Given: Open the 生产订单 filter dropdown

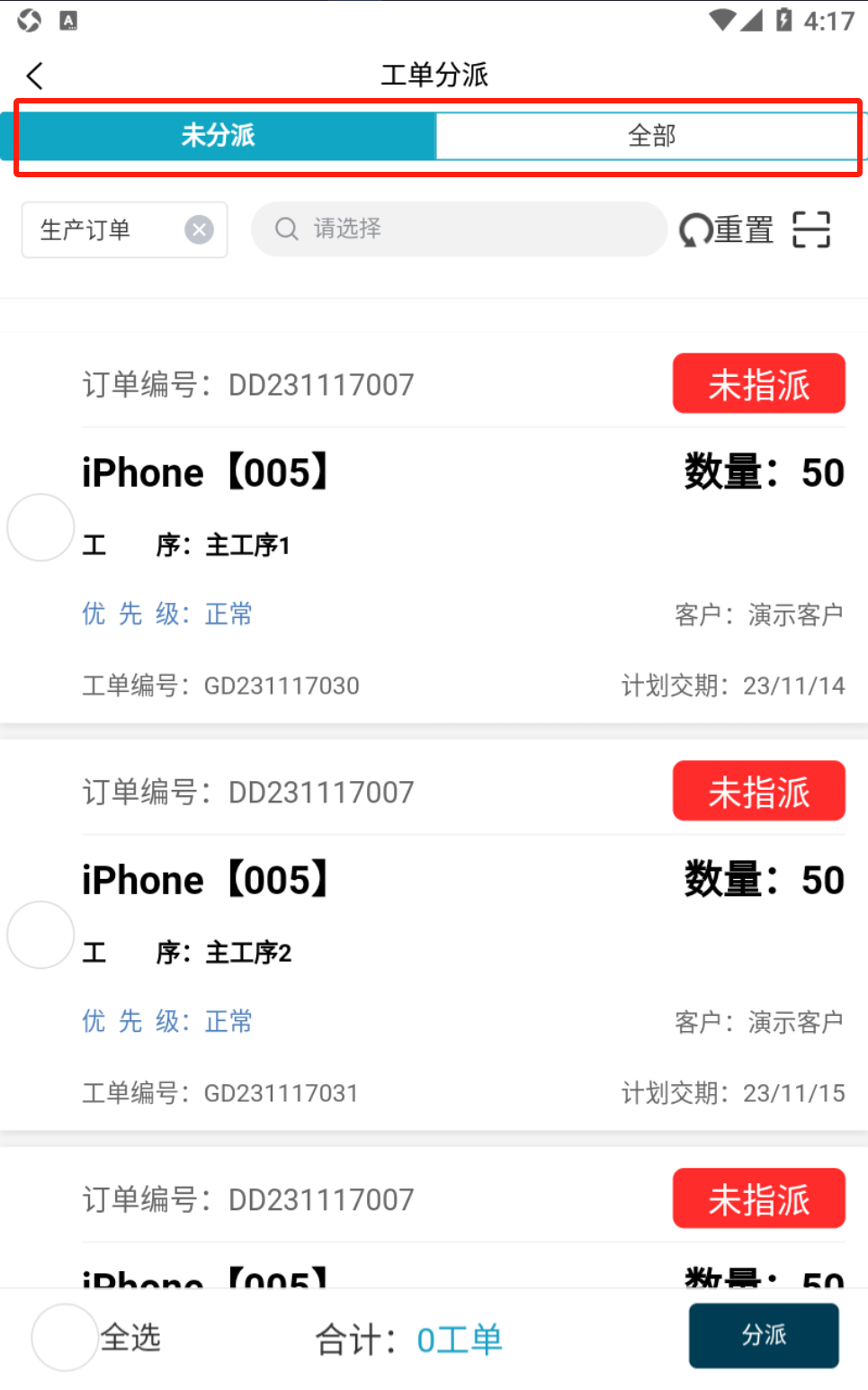Looking at the screenshot, I should [x=99, y=230].
